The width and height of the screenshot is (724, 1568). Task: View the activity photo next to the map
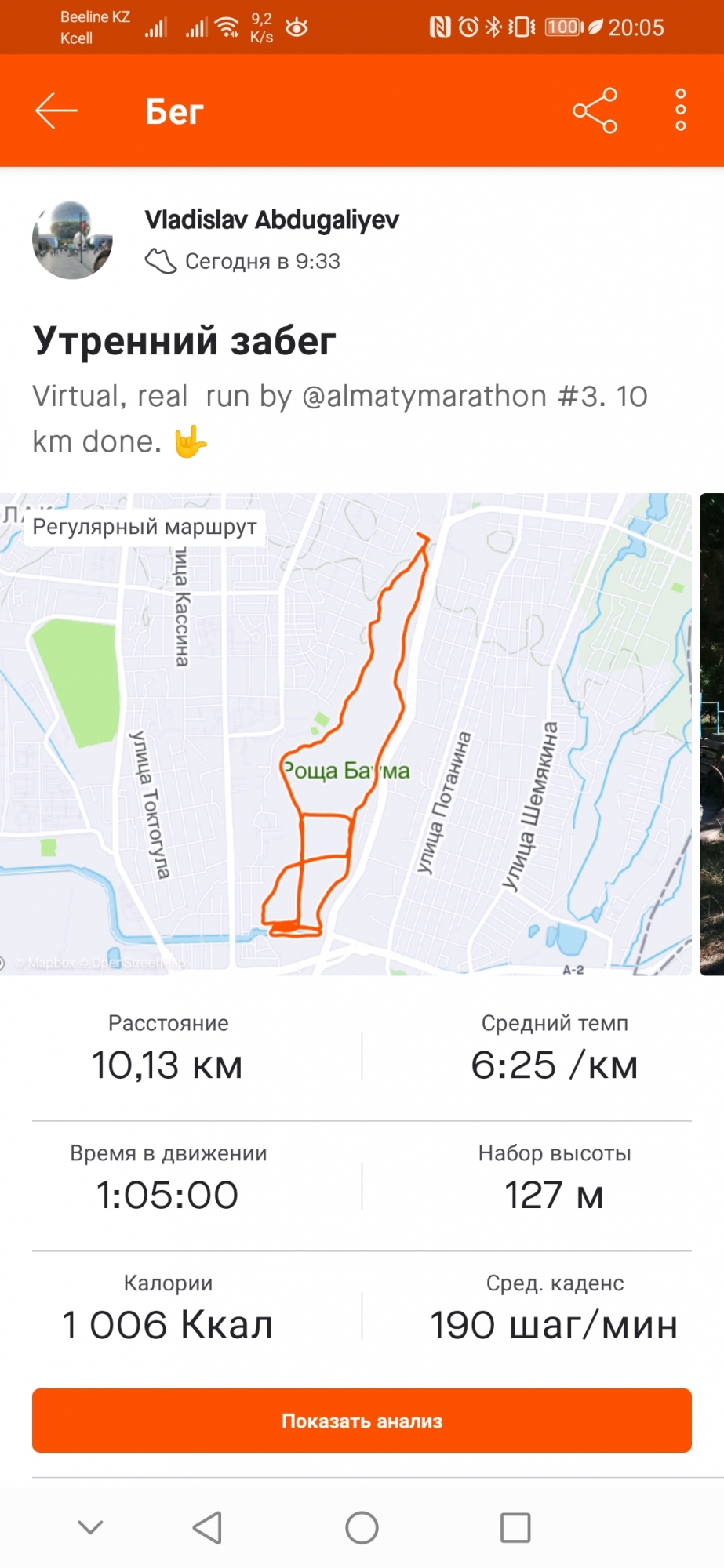711,734
